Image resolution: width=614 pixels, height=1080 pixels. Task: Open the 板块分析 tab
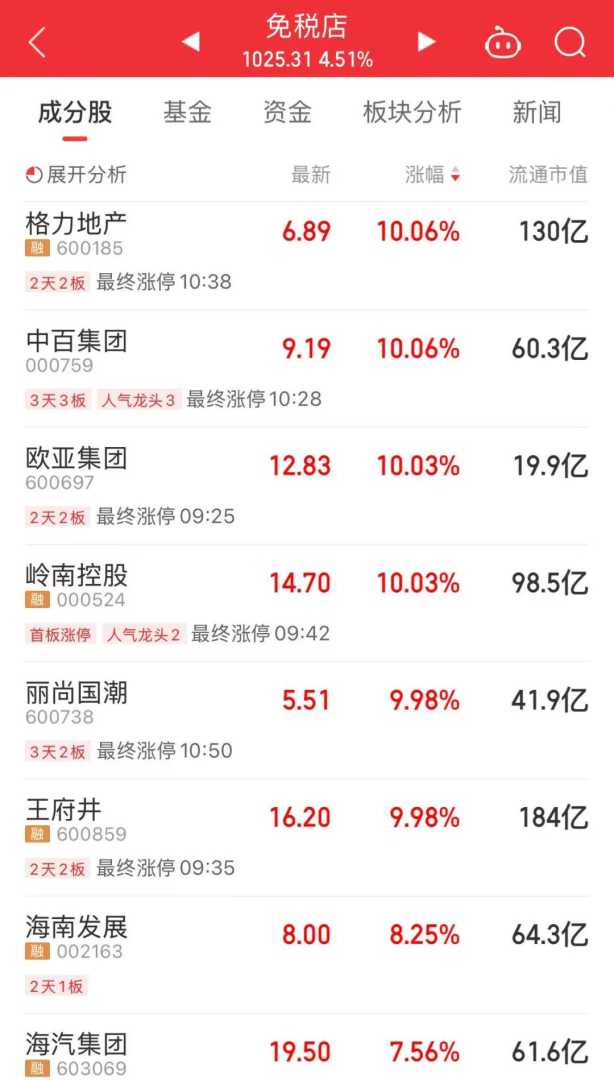[412, 112]
